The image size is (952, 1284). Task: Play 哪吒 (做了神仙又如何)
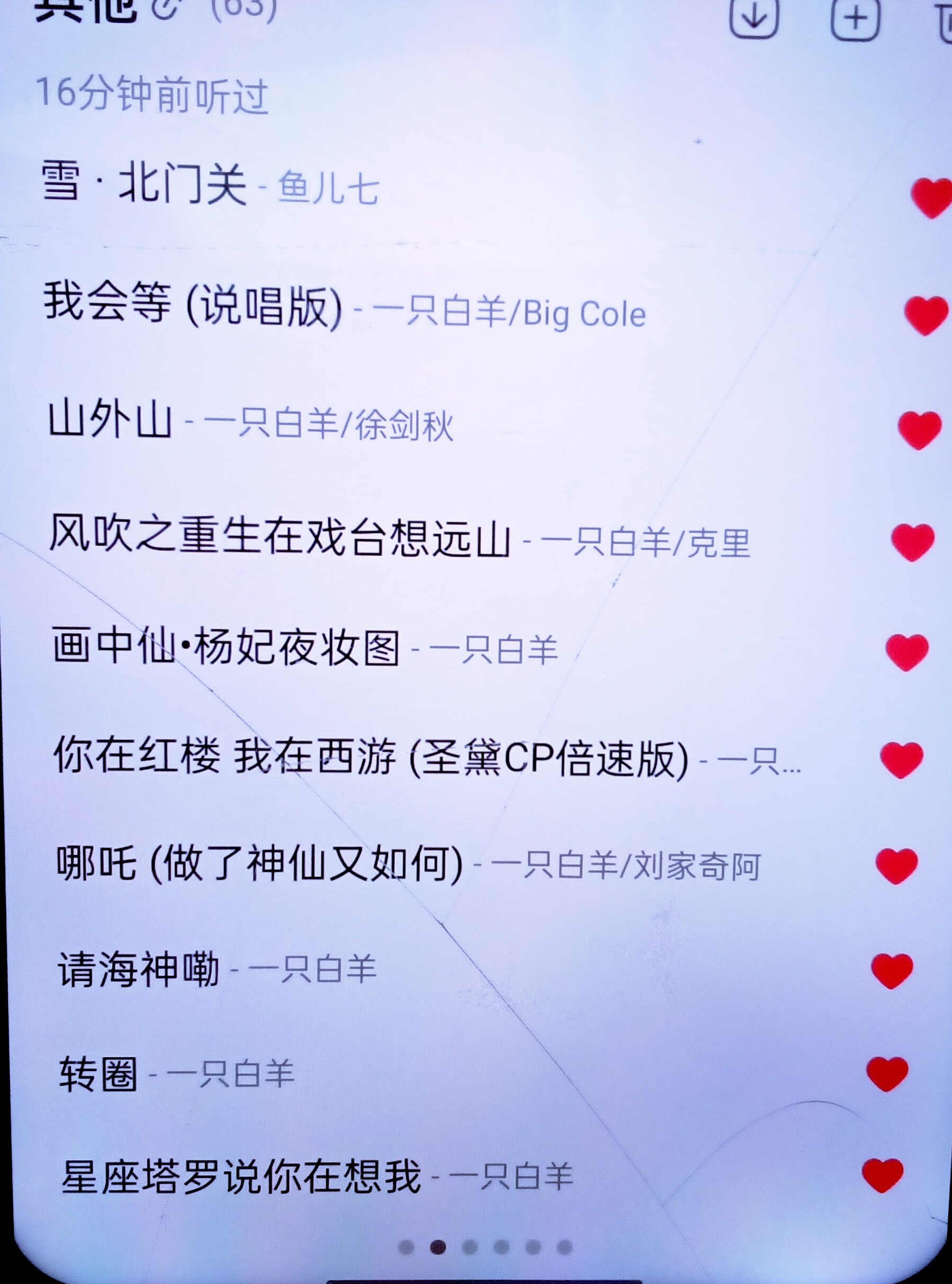point(259,864)
